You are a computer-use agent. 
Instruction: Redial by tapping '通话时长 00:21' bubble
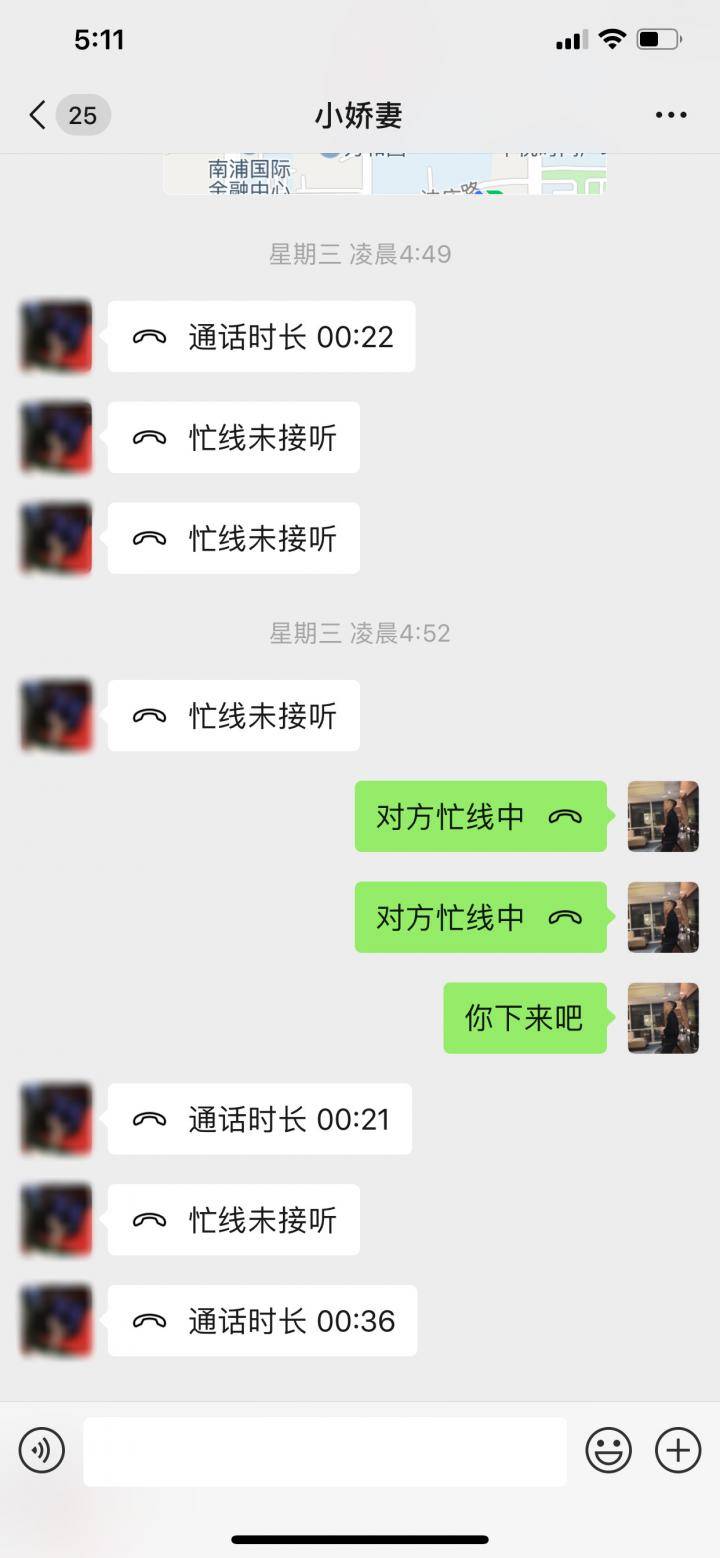[260, 1119]
